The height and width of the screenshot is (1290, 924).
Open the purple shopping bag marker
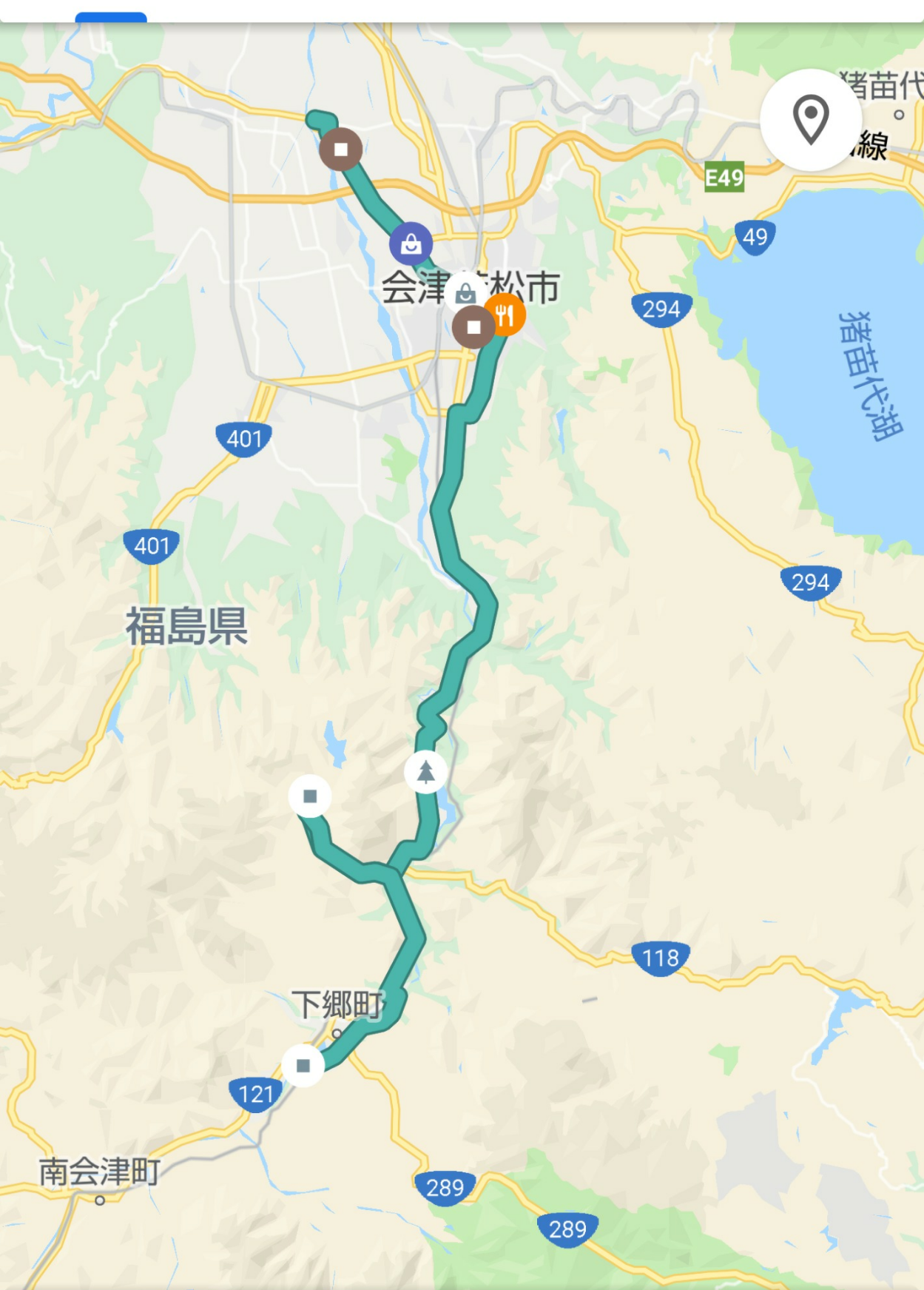(x=411, y=243)
